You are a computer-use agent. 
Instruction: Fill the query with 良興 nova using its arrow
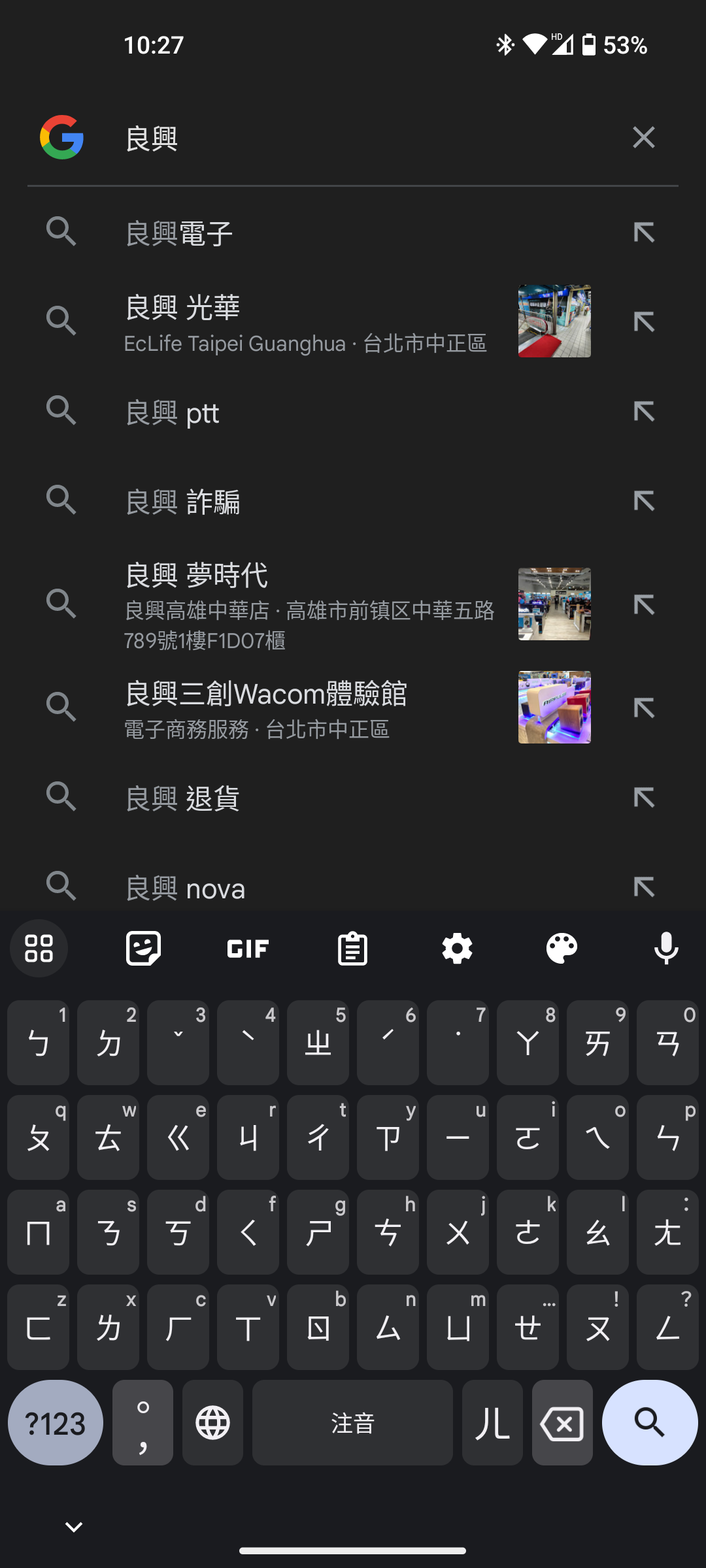(643, 887)
